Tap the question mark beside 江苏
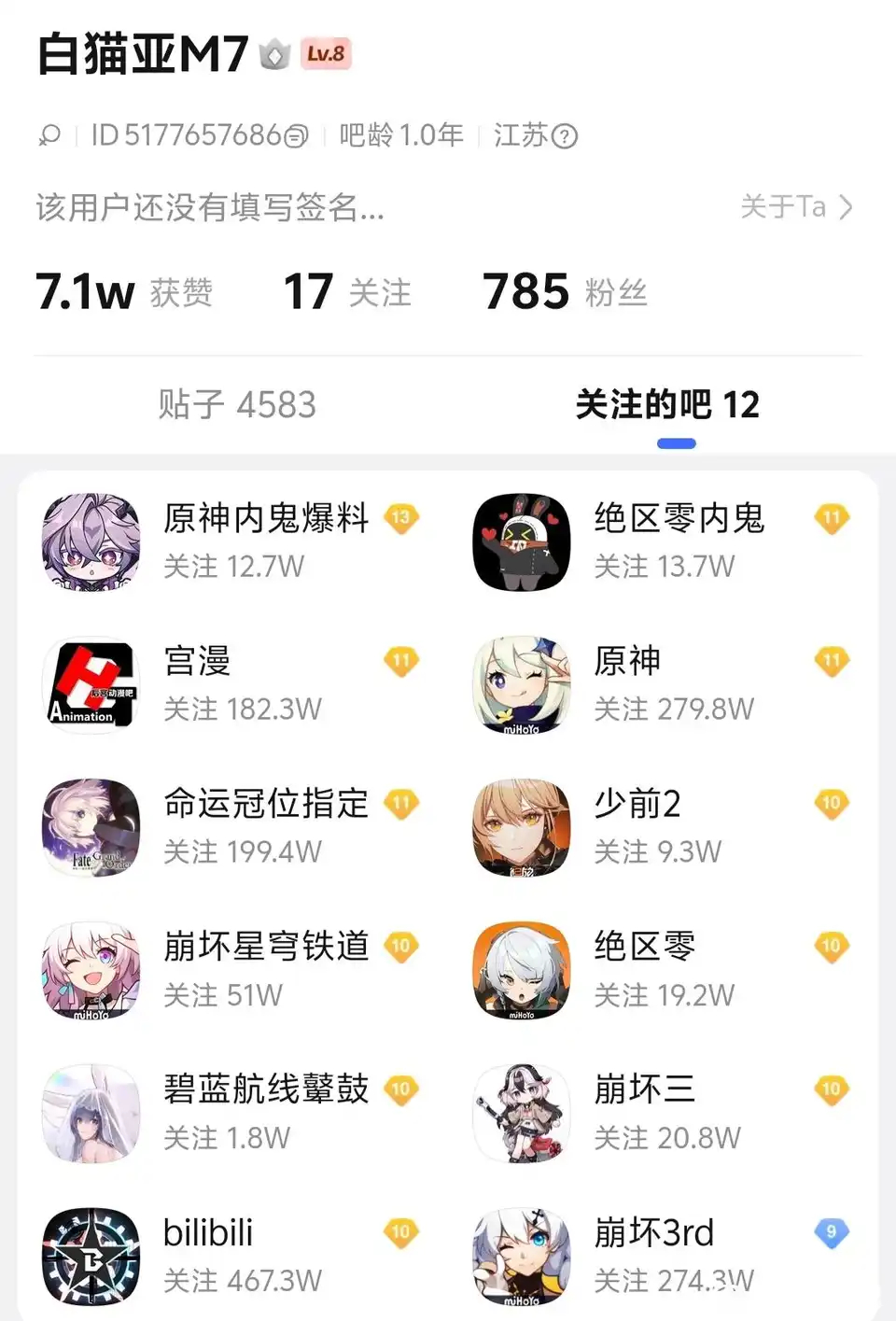Viewport: 896px width, 1321px height. click(565, 136)
